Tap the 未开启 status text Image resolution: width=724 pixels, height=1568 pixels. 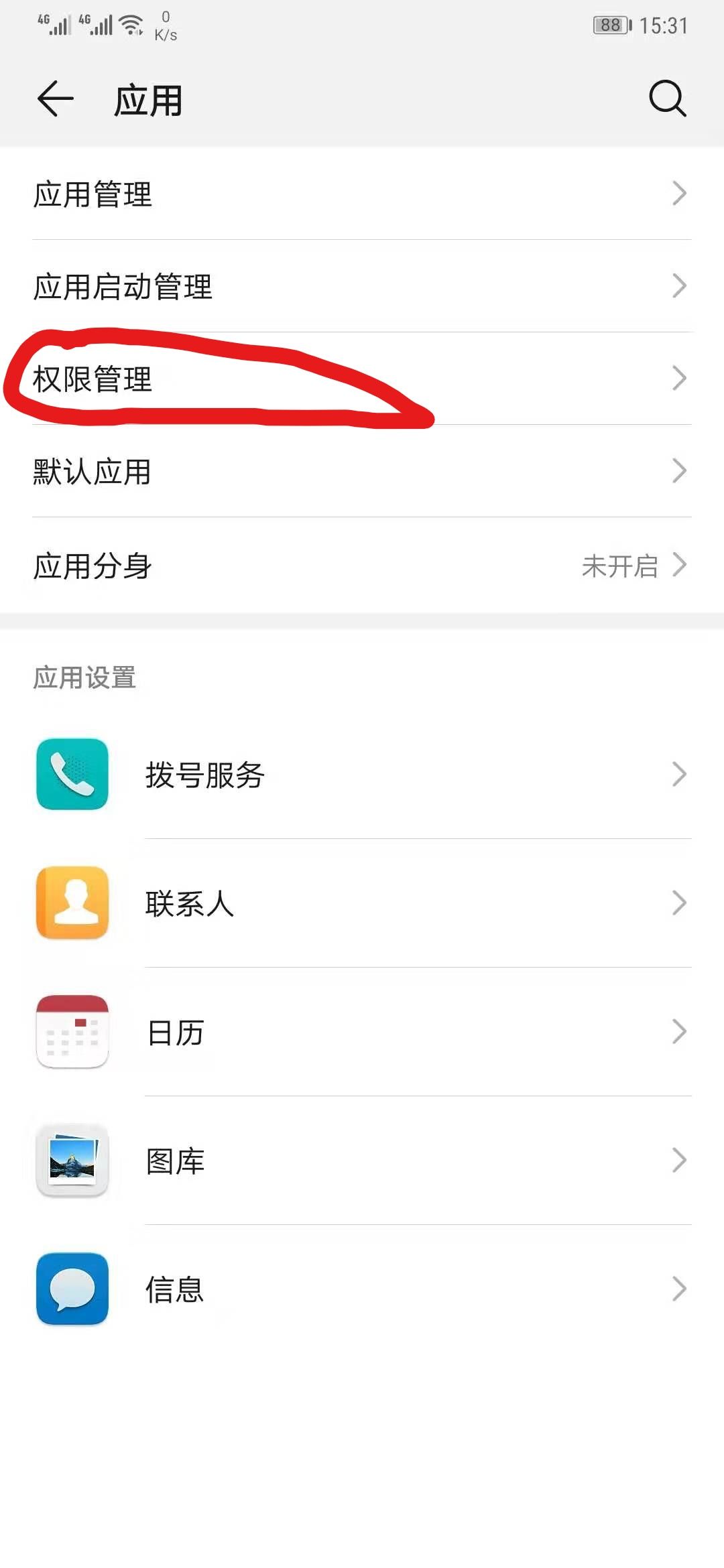click(620, 566)
